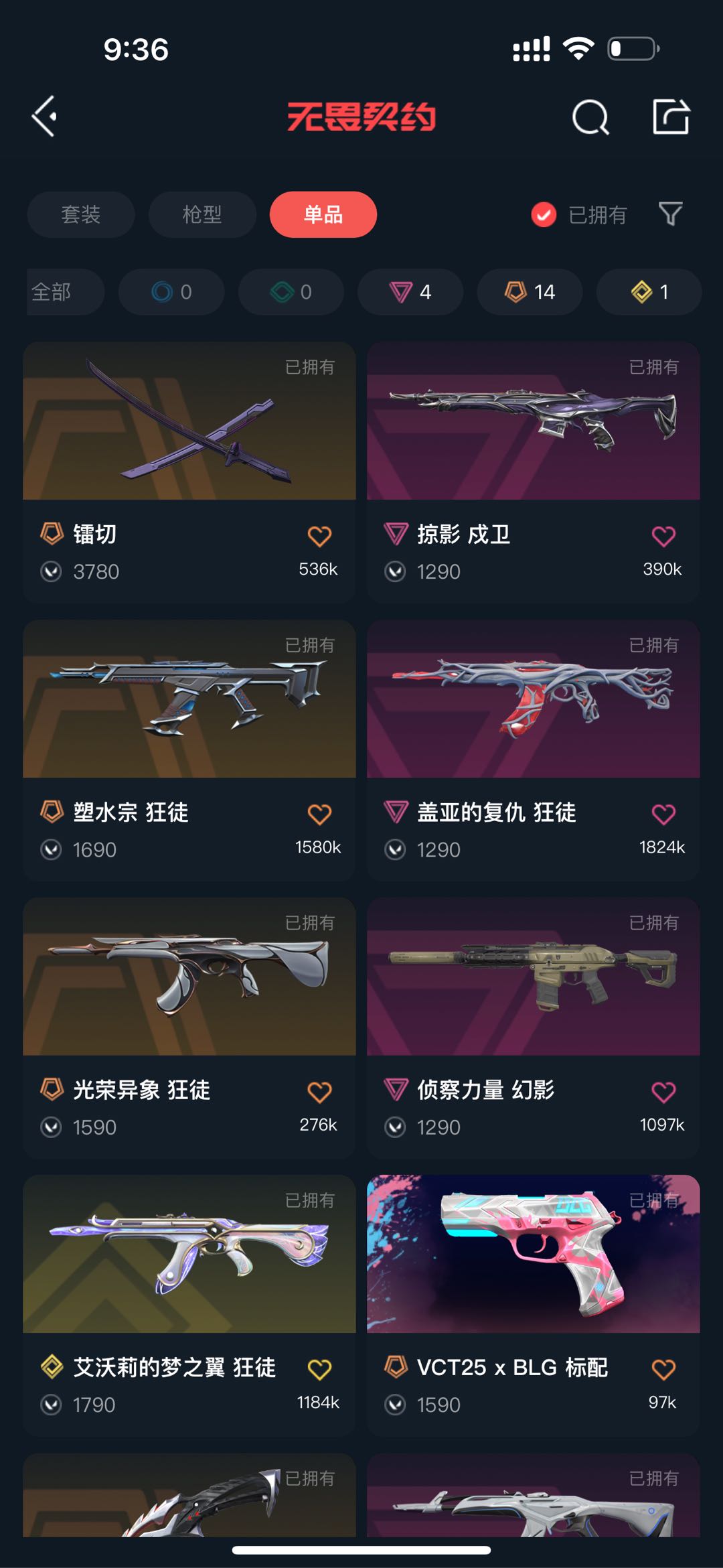
Task: Toggle the 已拥有 owned-only checkbox
Action: (x=544, y=215)
